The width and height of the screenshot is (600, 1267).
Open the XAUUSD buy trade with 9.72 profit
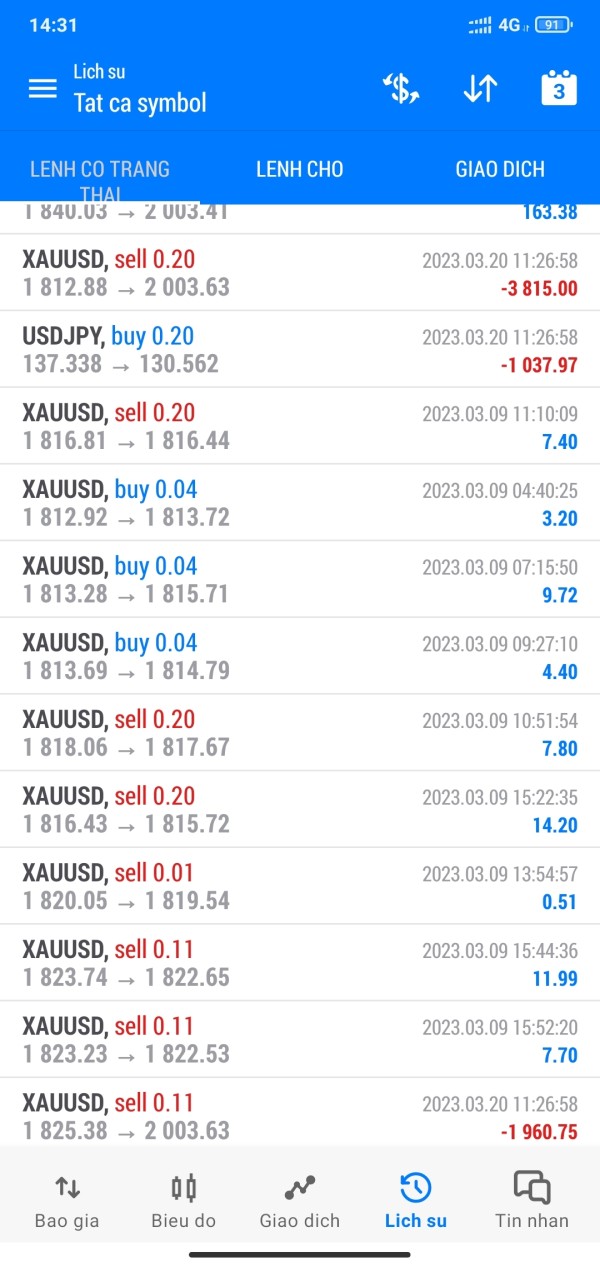click(299, 579)
